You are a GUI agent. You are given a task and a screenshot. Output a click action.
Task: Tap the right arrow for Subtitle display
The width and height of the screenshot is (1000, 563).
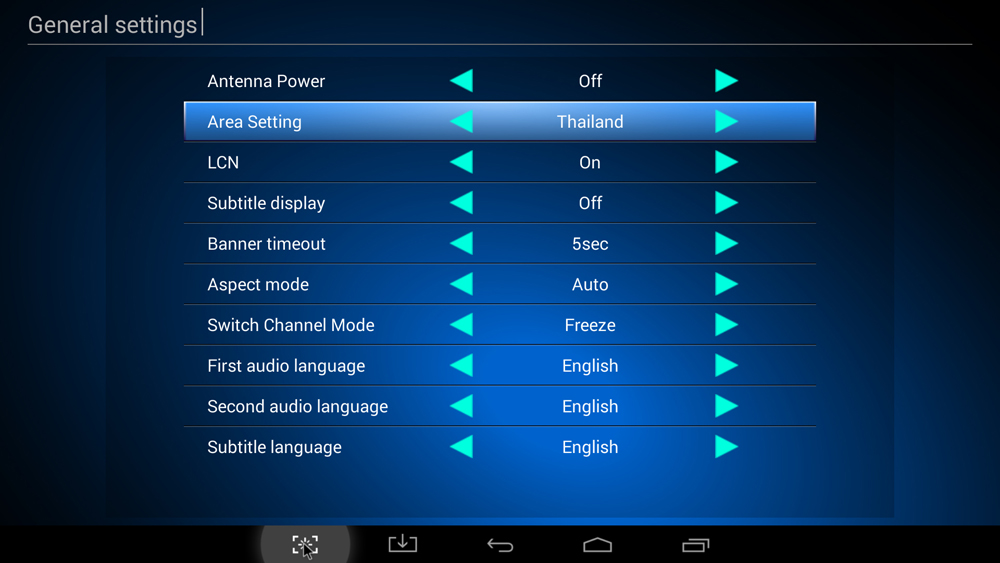[x=726, y=203]
